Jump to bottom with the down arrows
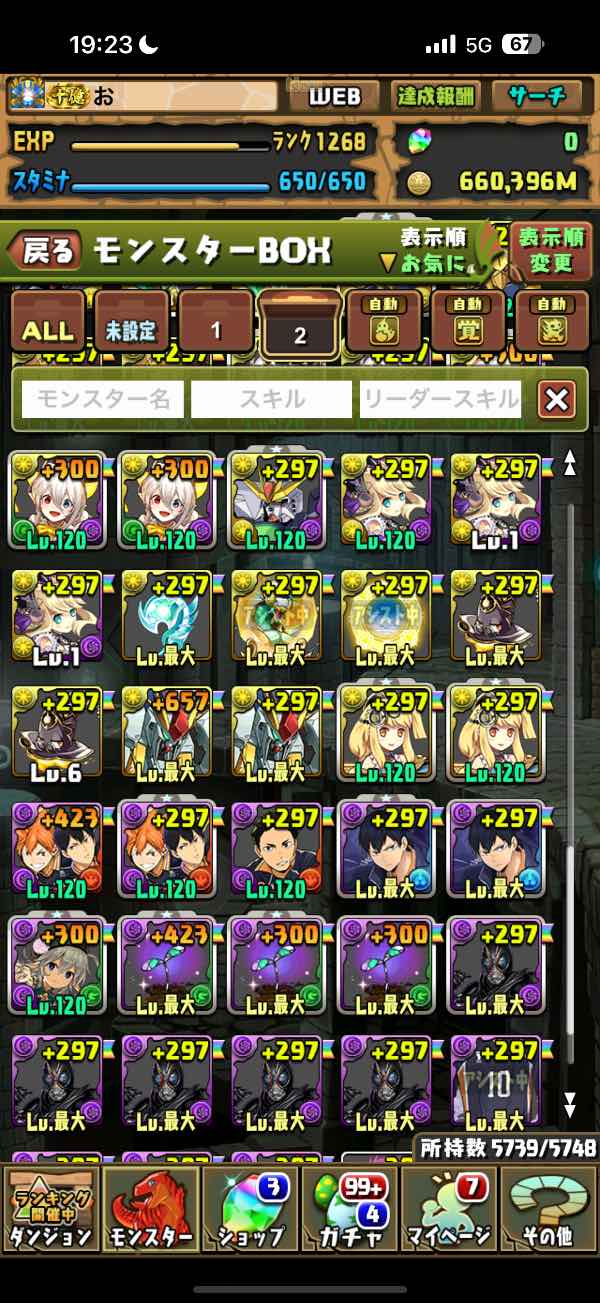This screenshot has width=600, height=1303. click(x=570, y=1105)
